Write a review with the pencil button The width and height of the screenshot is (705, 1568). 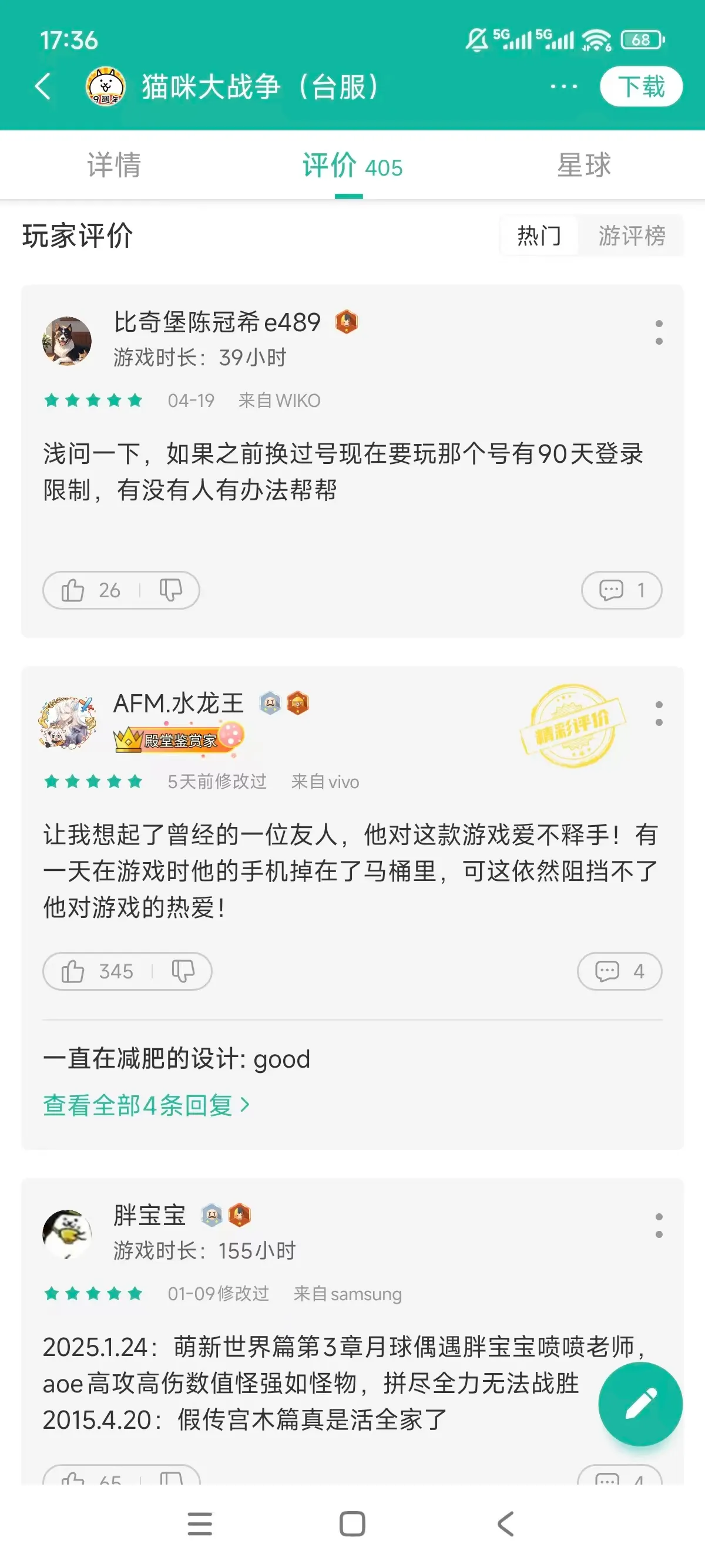pos(640,1404)
